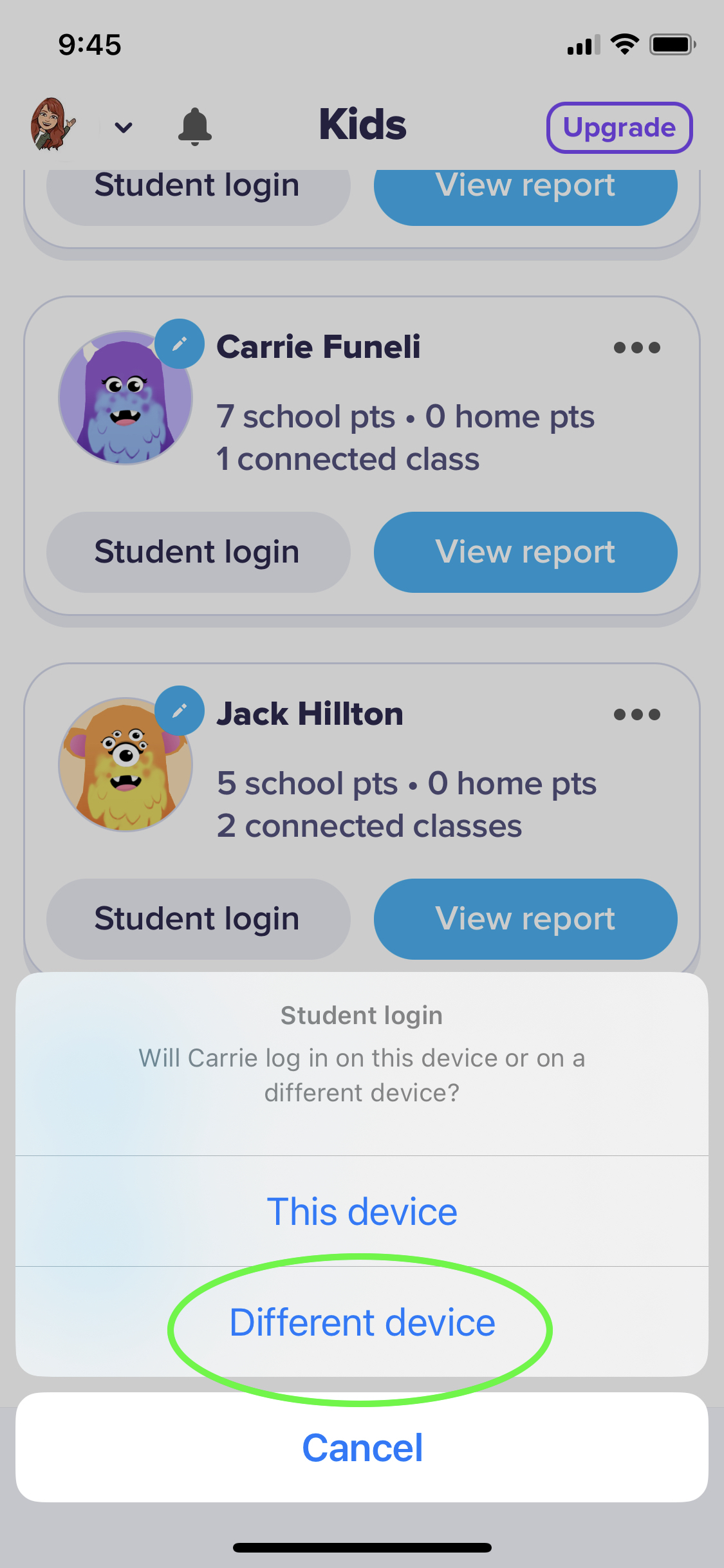Image resolution: width=724 pixels, height=1568 pixels.
Task: View report for Jack Hillton
Action: 525,919
